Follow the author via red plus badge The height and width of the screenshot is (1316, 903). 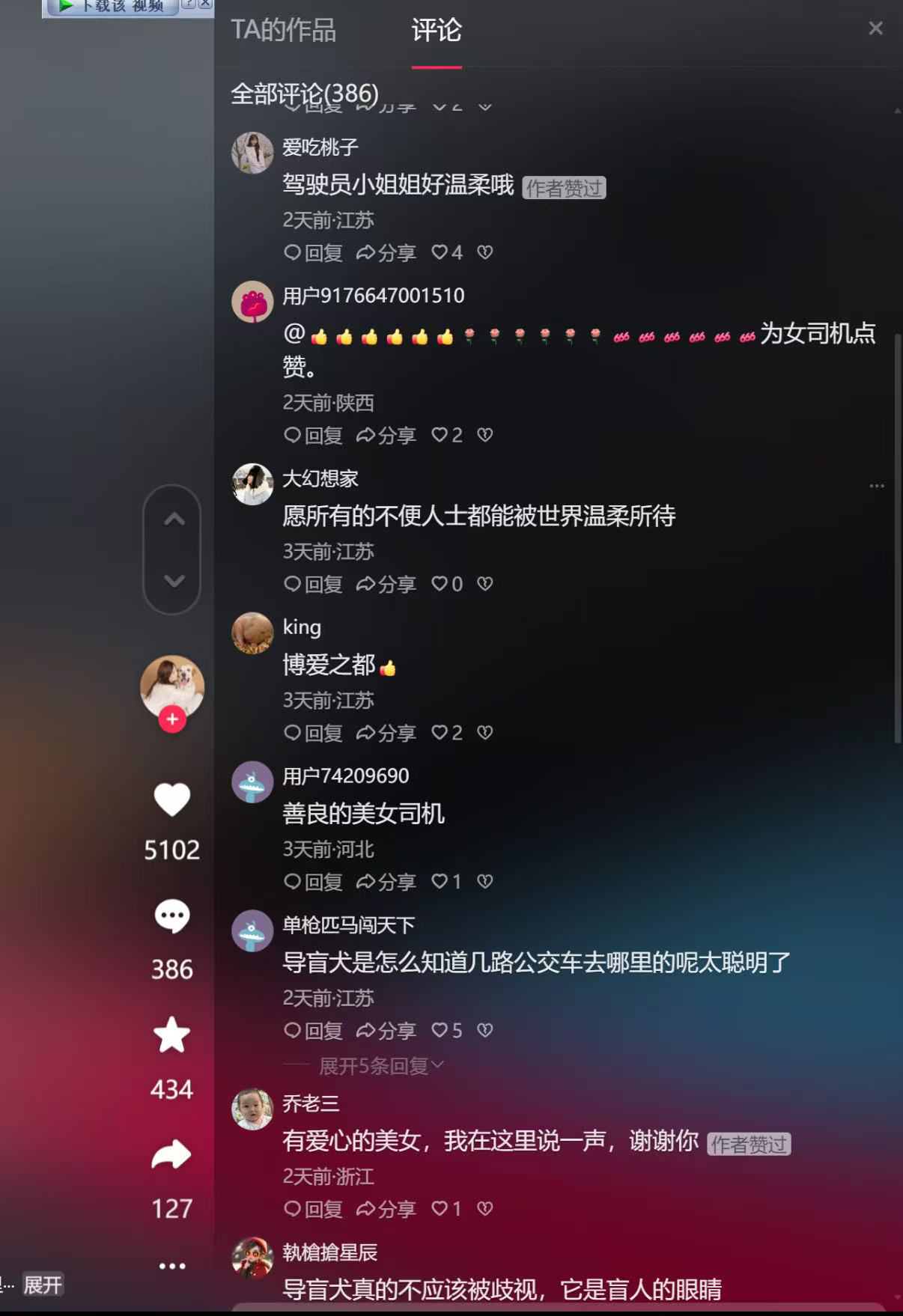pos(172,719)
